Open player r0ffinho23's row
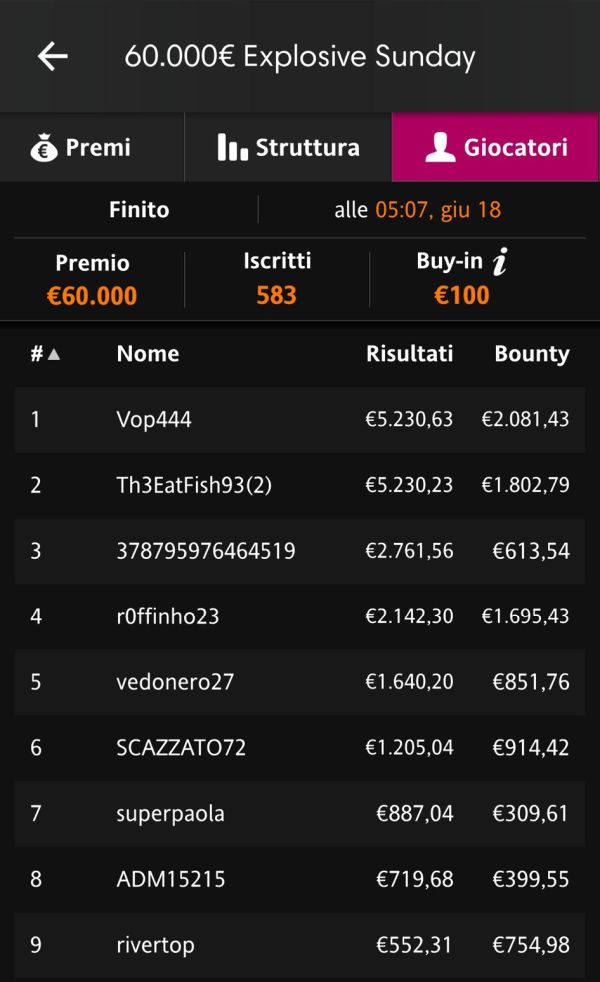Screen dimensions: 600x982 point(300,616)
